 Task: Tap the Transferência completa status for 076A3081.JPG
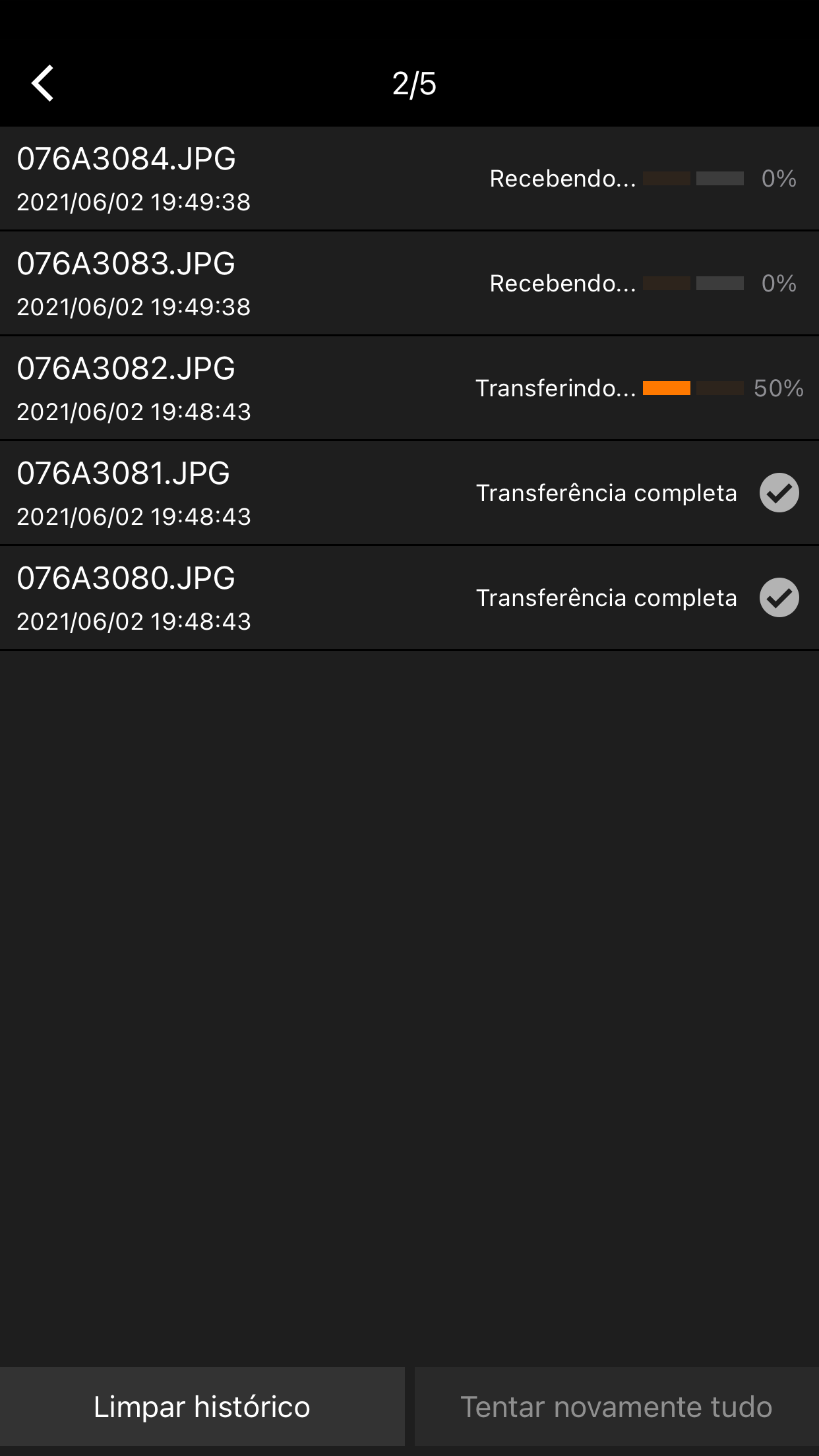point(607,493)
